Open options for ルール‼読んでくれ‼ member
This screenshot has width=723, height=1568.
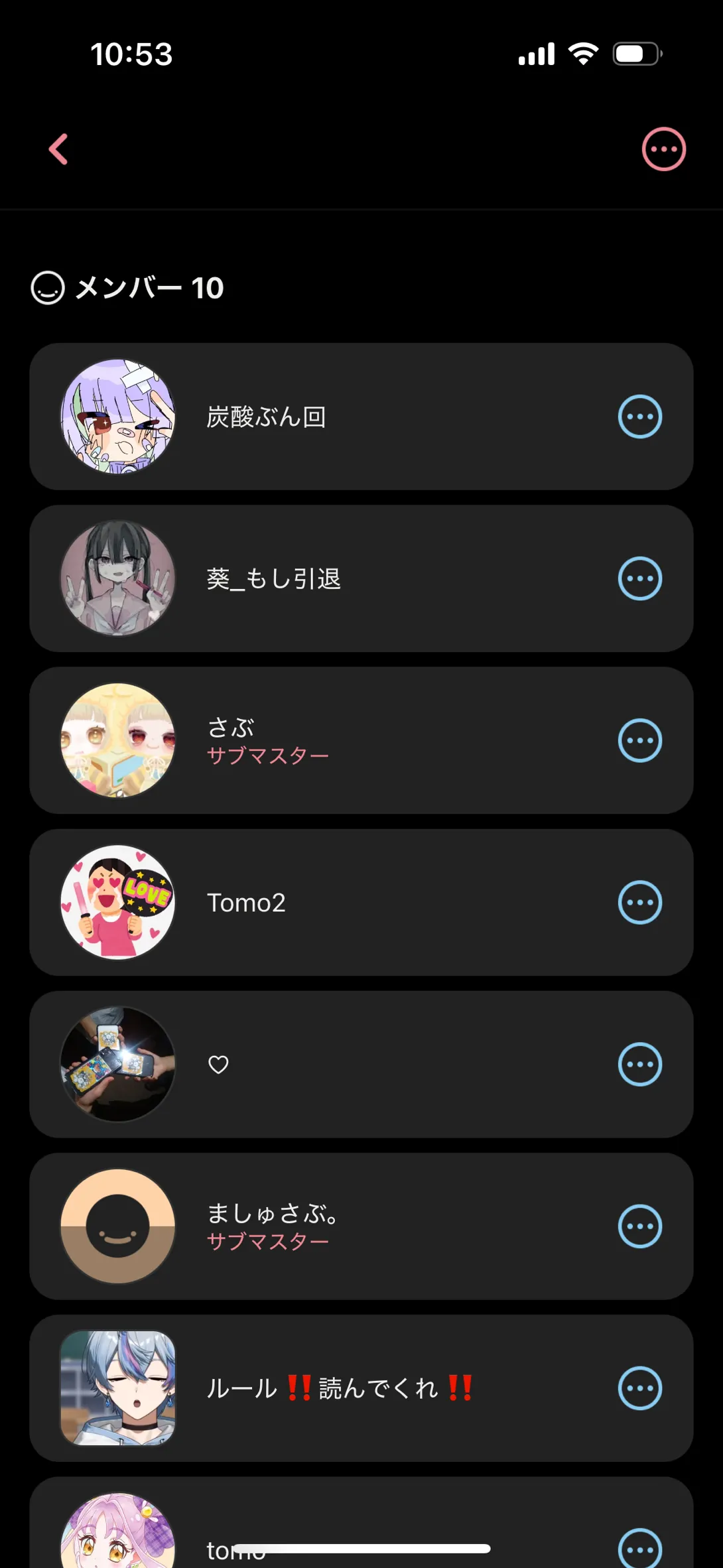point(639,1388)
